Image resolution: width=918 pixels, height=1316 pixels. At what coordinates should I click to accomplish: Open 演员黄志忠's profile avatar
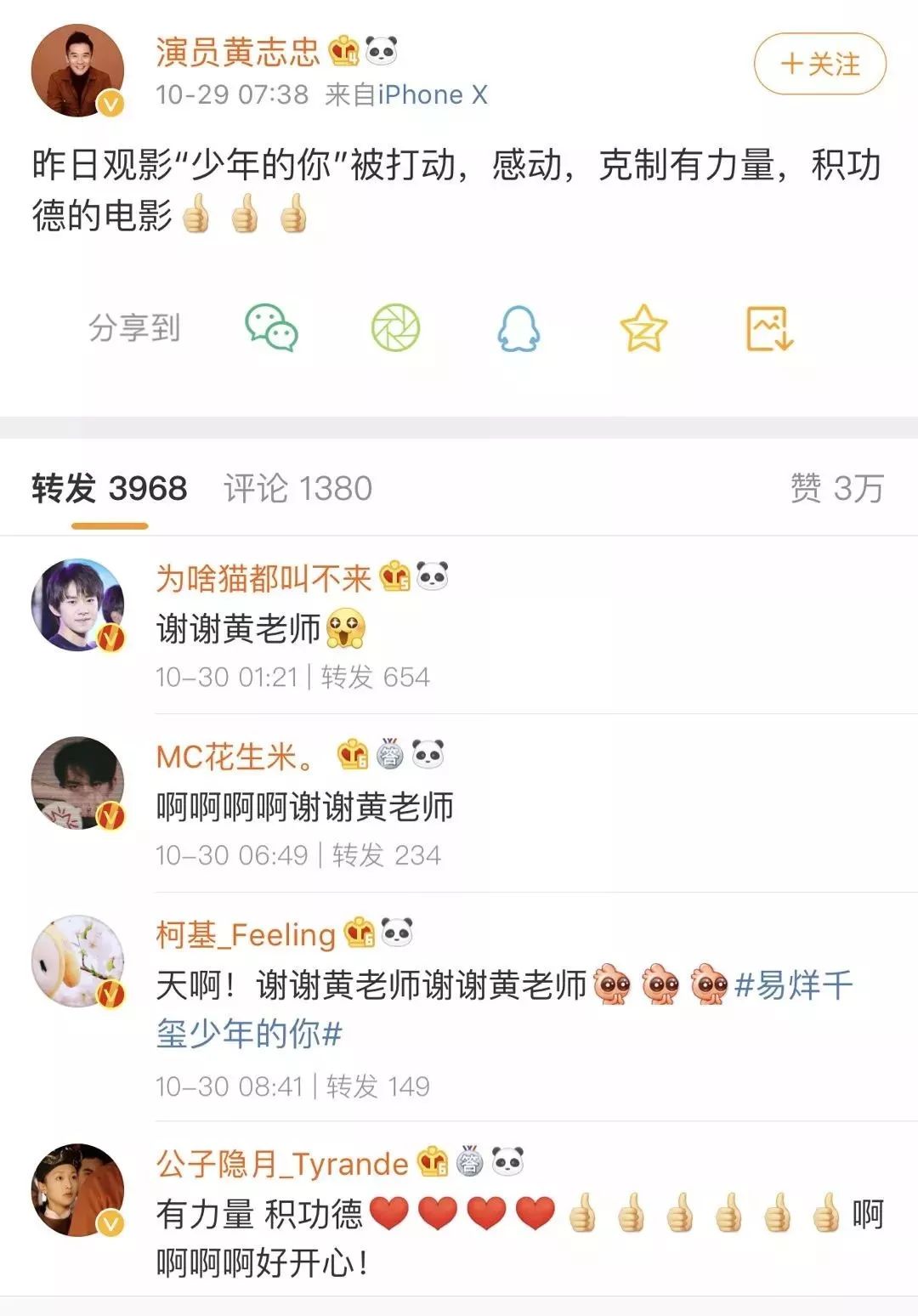click(77, 71)
